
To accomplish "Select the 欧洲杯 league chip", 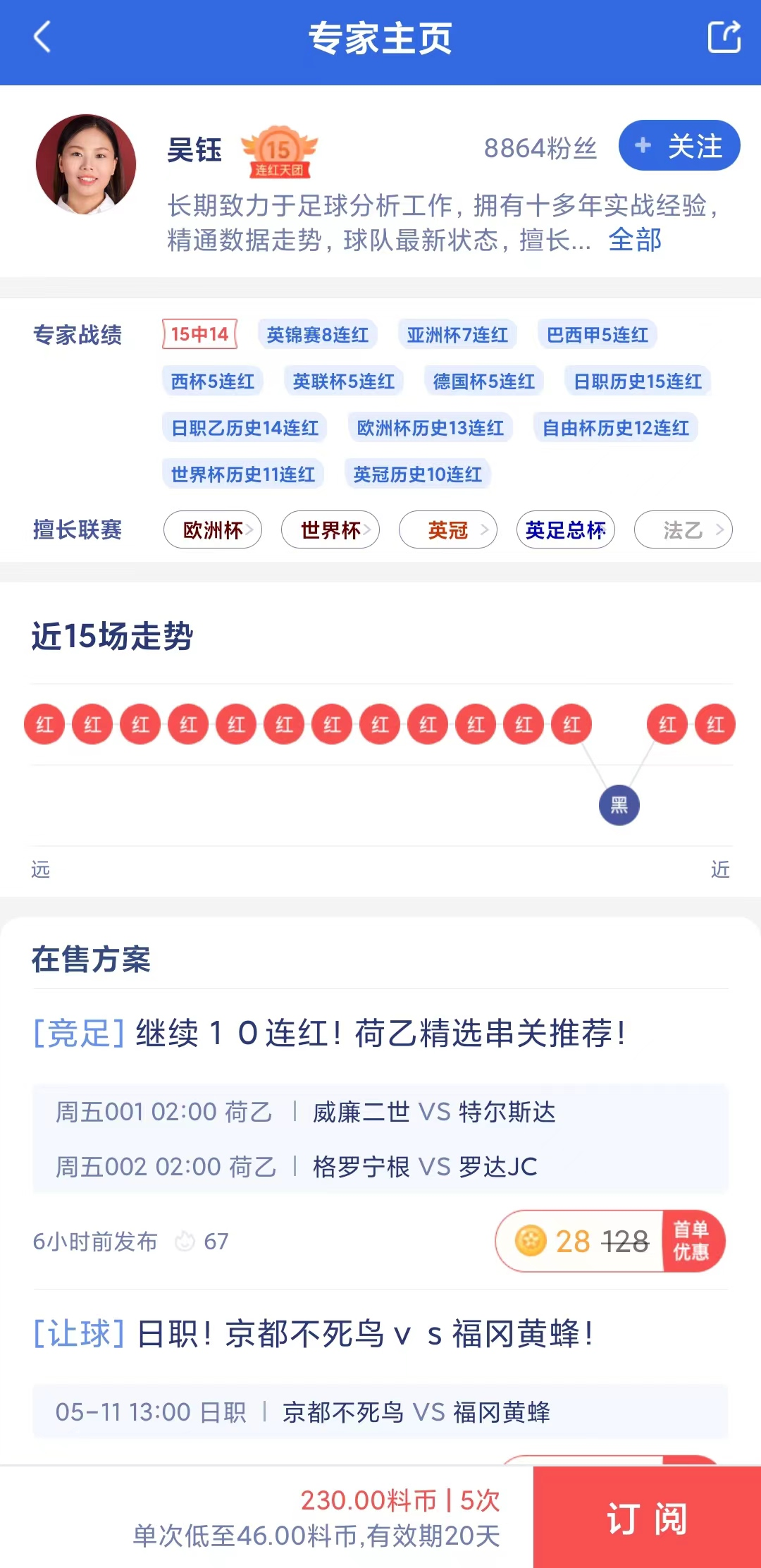I will (213, 529).
